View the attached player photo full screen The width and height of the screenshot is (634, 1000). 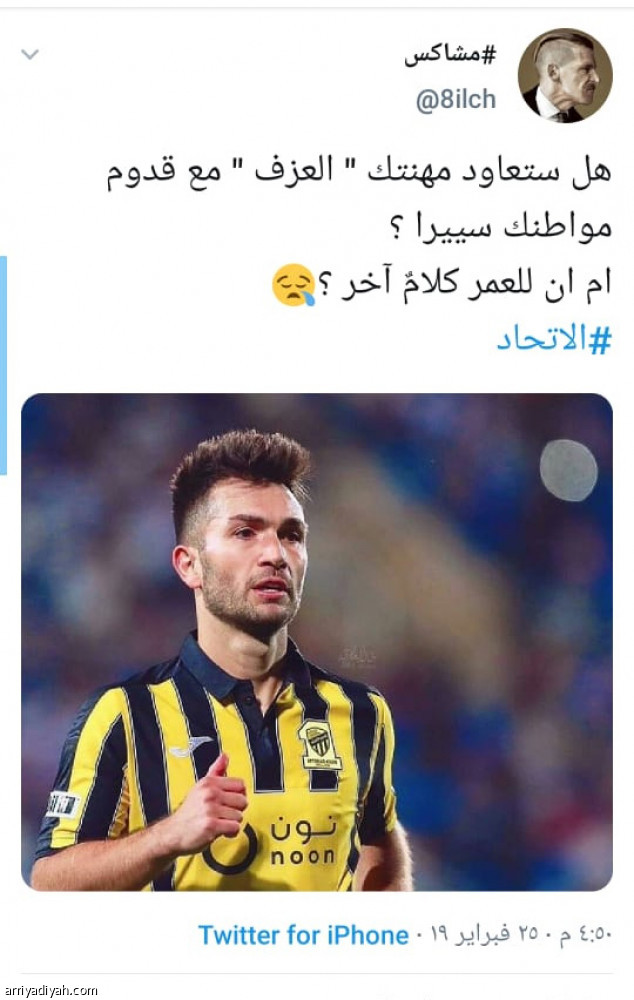pos(316,641)
